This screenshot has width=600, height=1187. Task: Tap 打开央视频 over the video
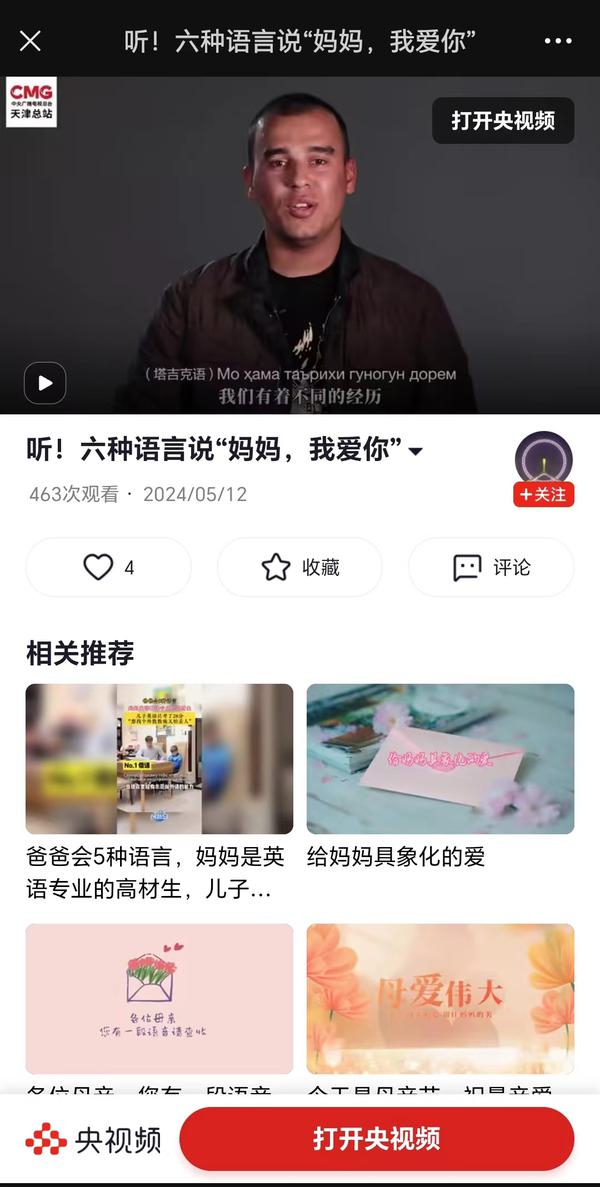pos(502,121)
